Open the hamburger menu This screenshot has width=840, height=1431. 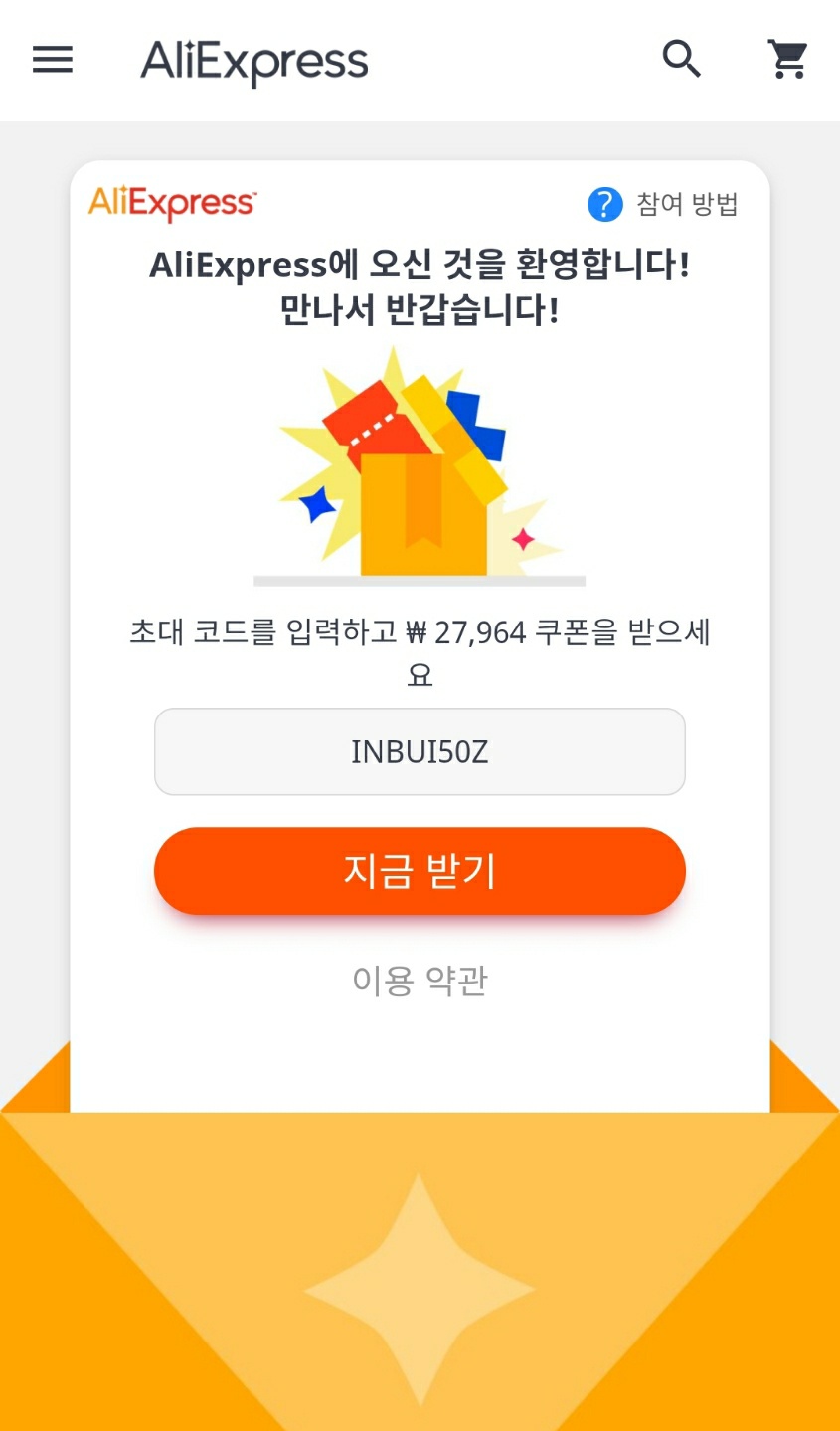(53, 60)
